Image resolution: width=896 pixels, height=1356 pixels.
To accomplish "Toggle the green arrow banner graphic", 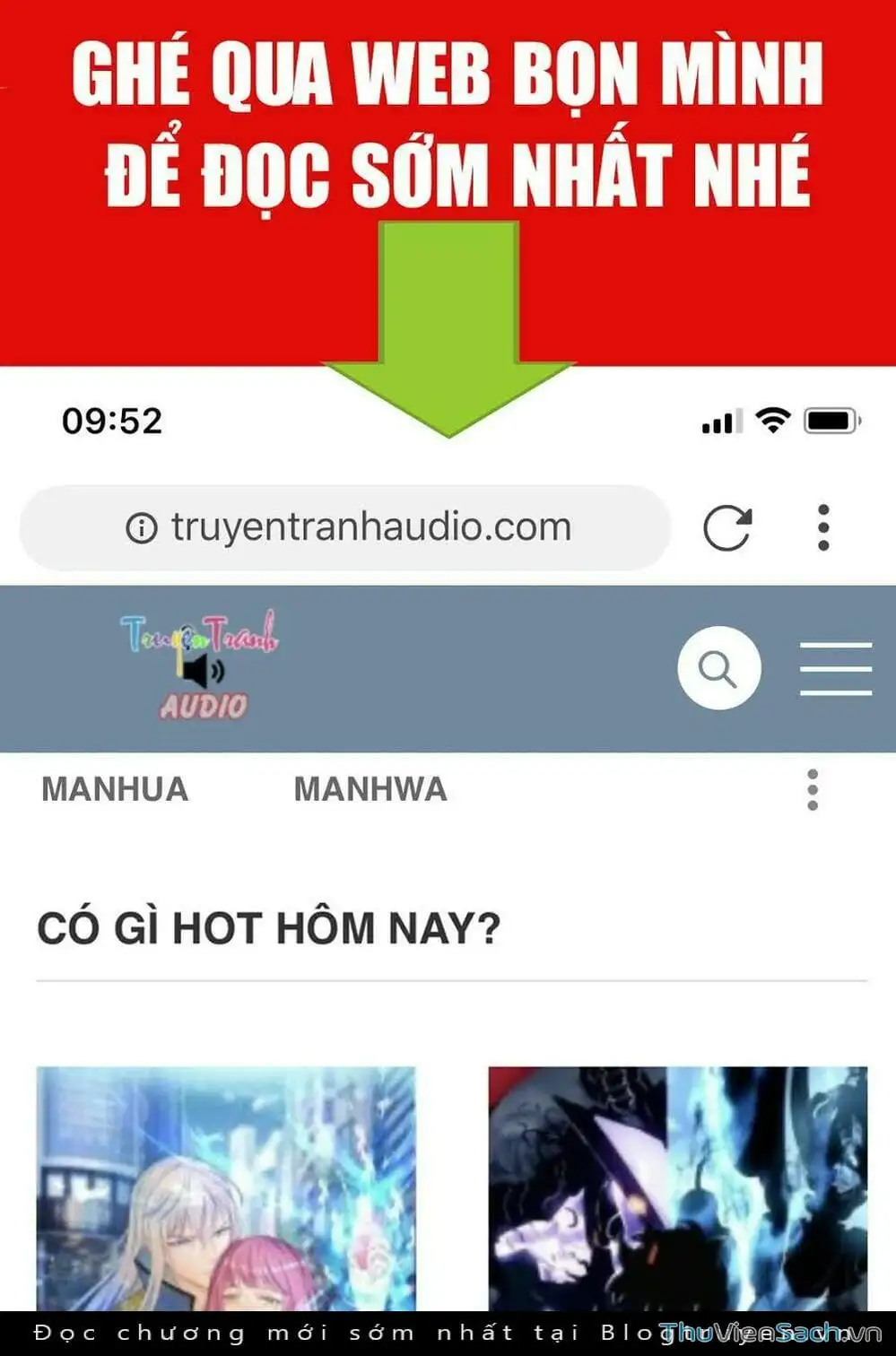I will coord(447,332).
